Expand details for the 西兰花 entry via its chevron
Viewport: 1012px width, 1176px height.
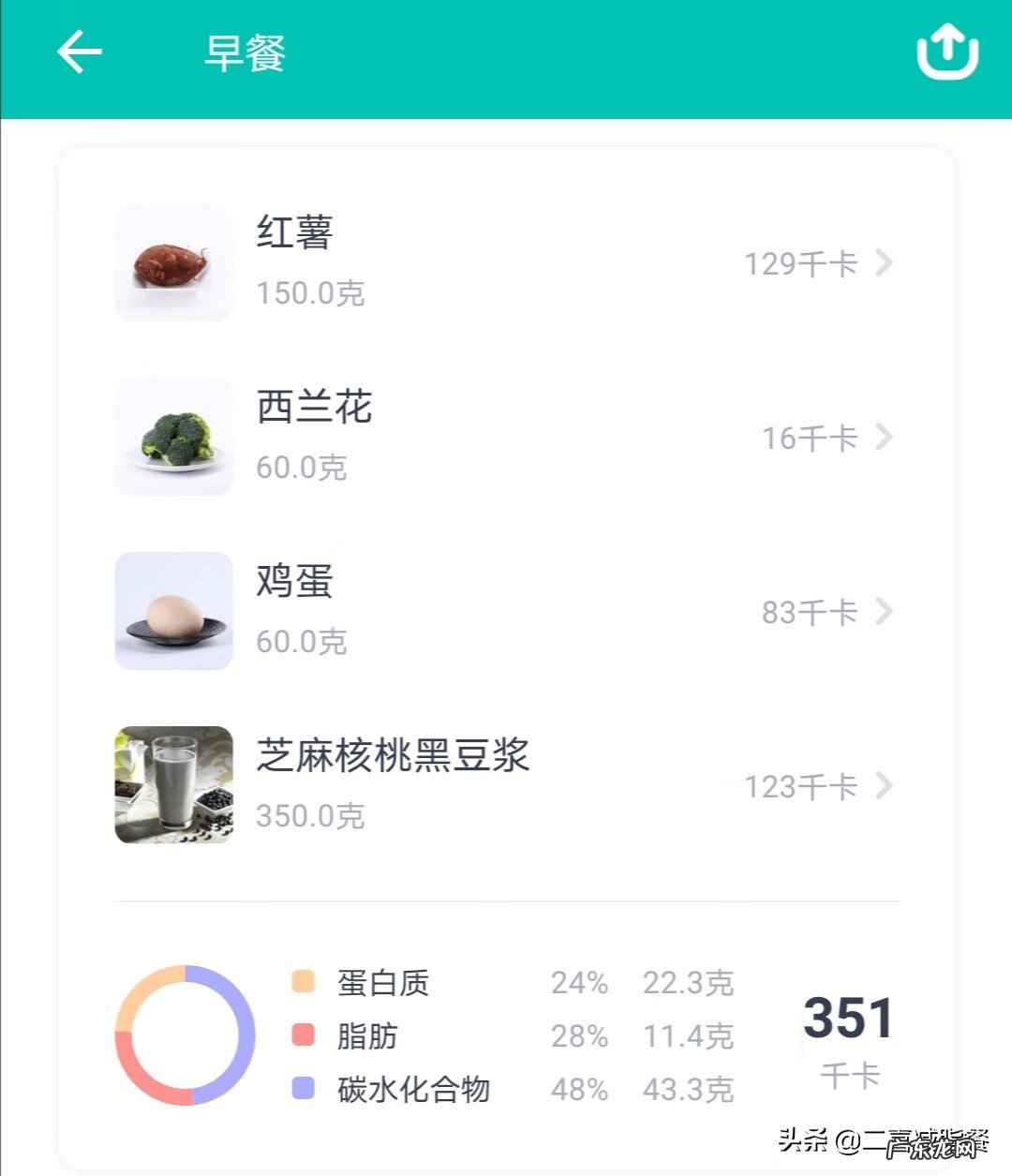pyautogui.click(x=882, y=439)
